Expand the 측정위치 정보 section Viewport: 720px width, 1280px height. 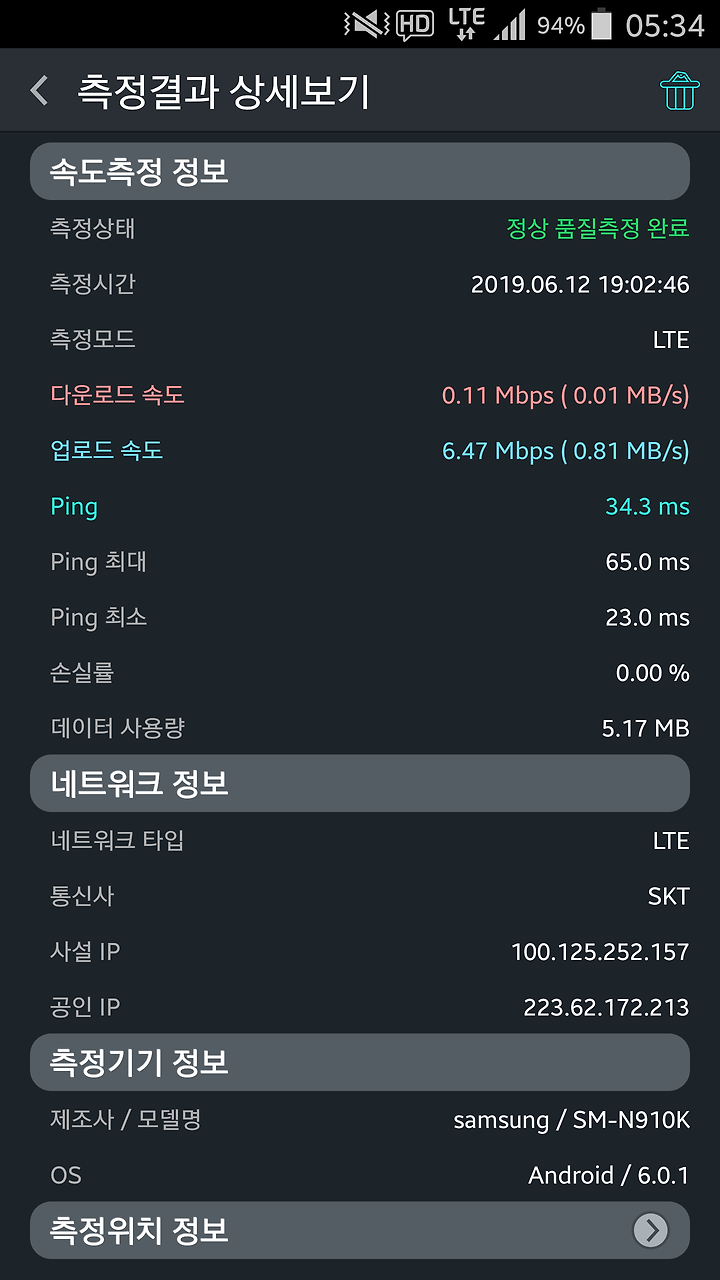click(360, 1230)
